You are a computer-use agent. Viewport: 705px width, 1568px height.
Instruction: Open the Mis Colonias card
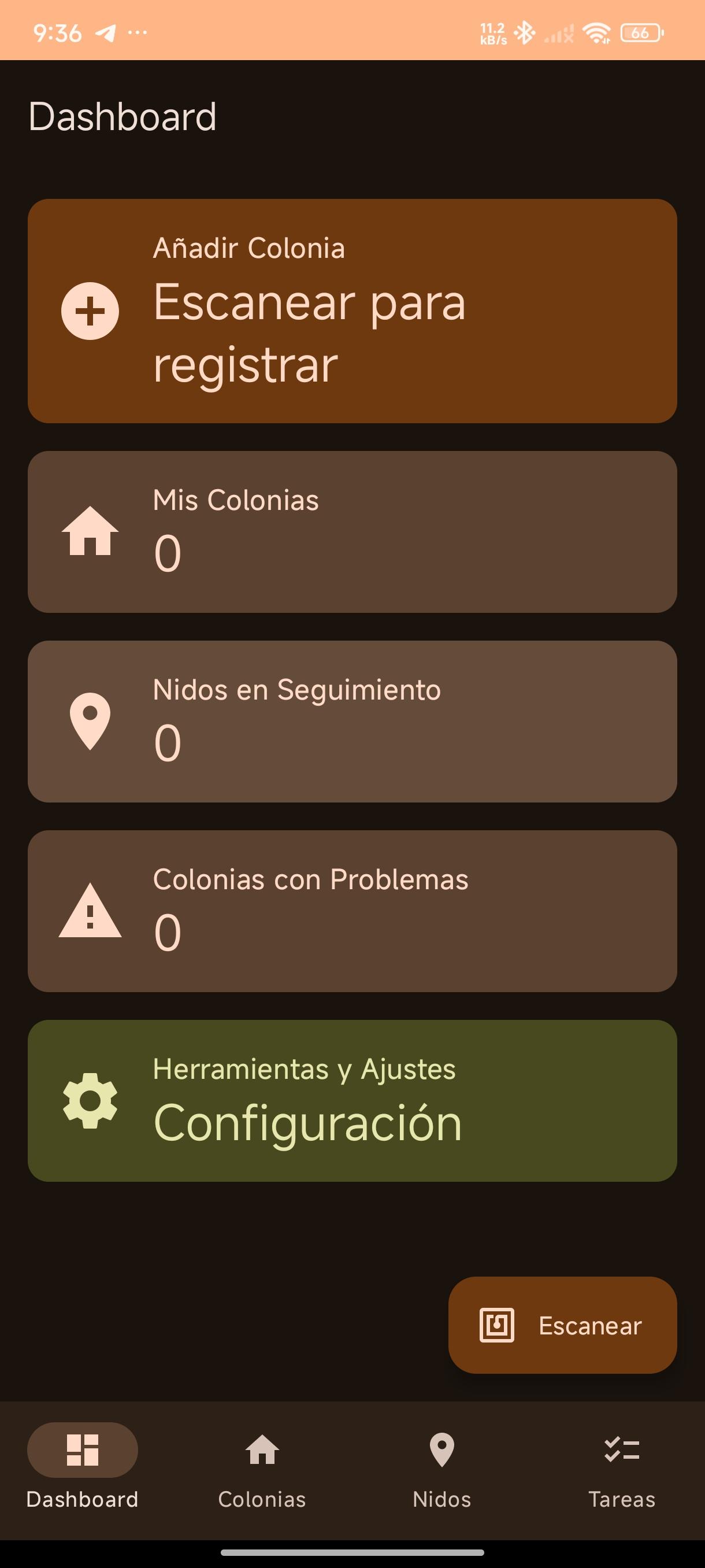[352, 531]
